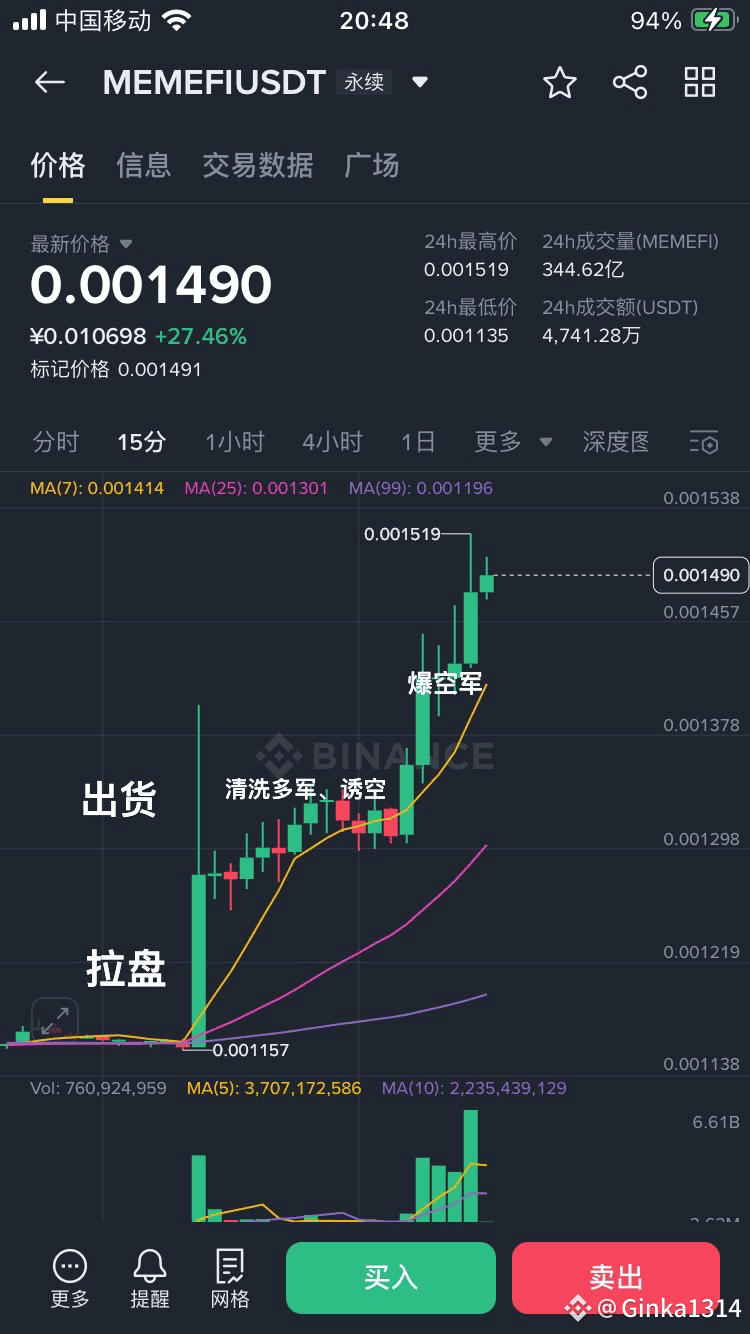The height and width of the screenshot is (1334, 750).
Task: Open the grid layout icon top right
Action: click(x=699, y=83)
